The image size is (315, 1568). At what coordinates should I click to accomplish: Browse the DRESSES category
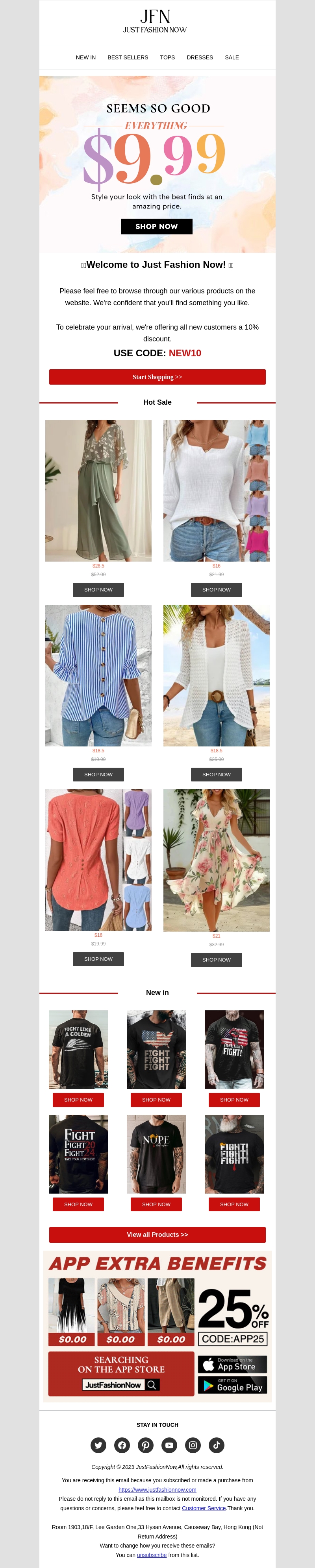(199, 58)
